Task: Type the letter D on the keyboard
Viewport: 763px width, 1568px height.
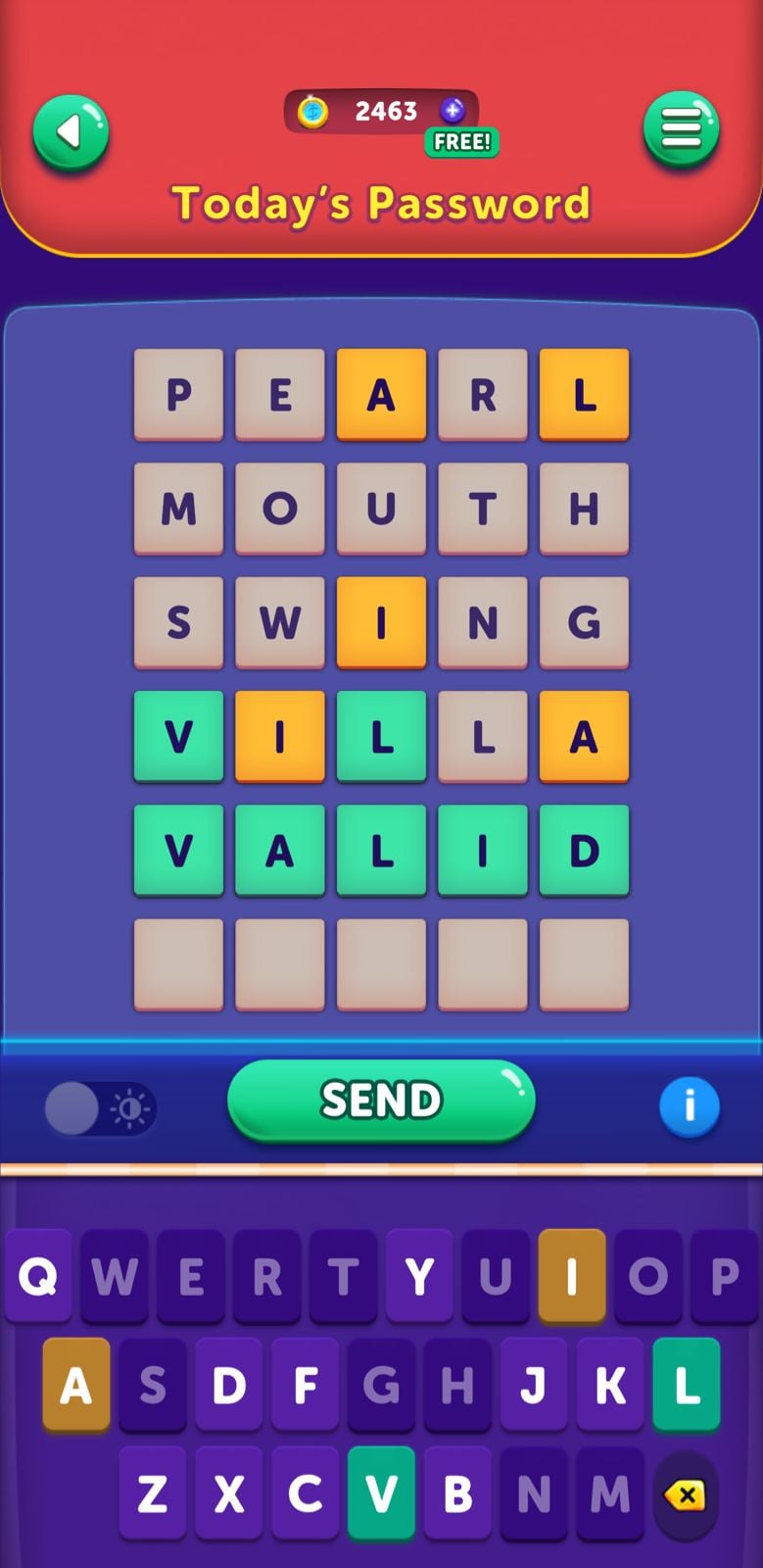Action: 228,1385
